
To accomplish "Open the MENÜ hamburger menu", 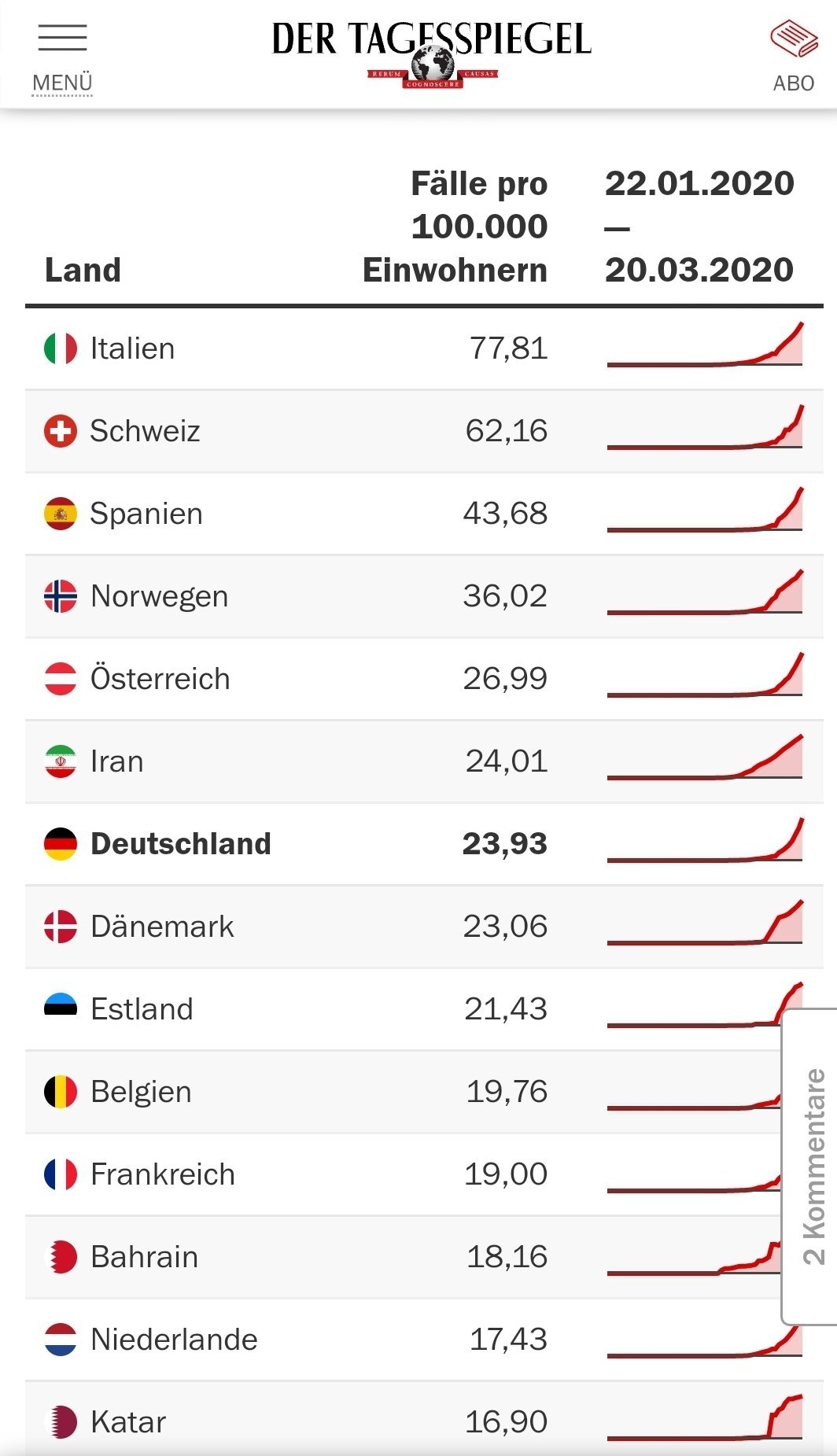I will point(62,59).
